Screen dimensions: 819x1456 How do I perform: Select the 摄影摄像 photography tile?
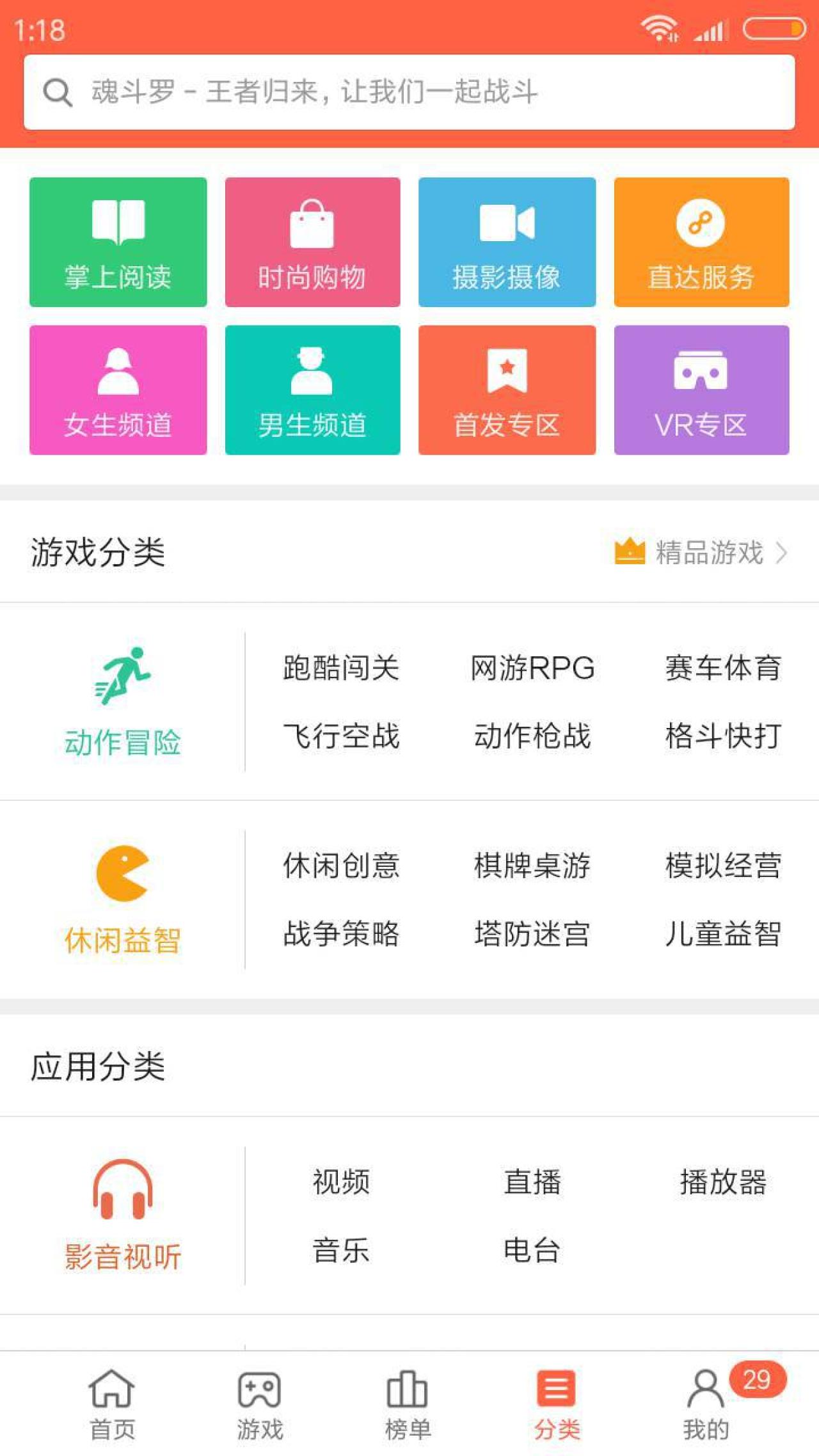click(x=507, y=242)
